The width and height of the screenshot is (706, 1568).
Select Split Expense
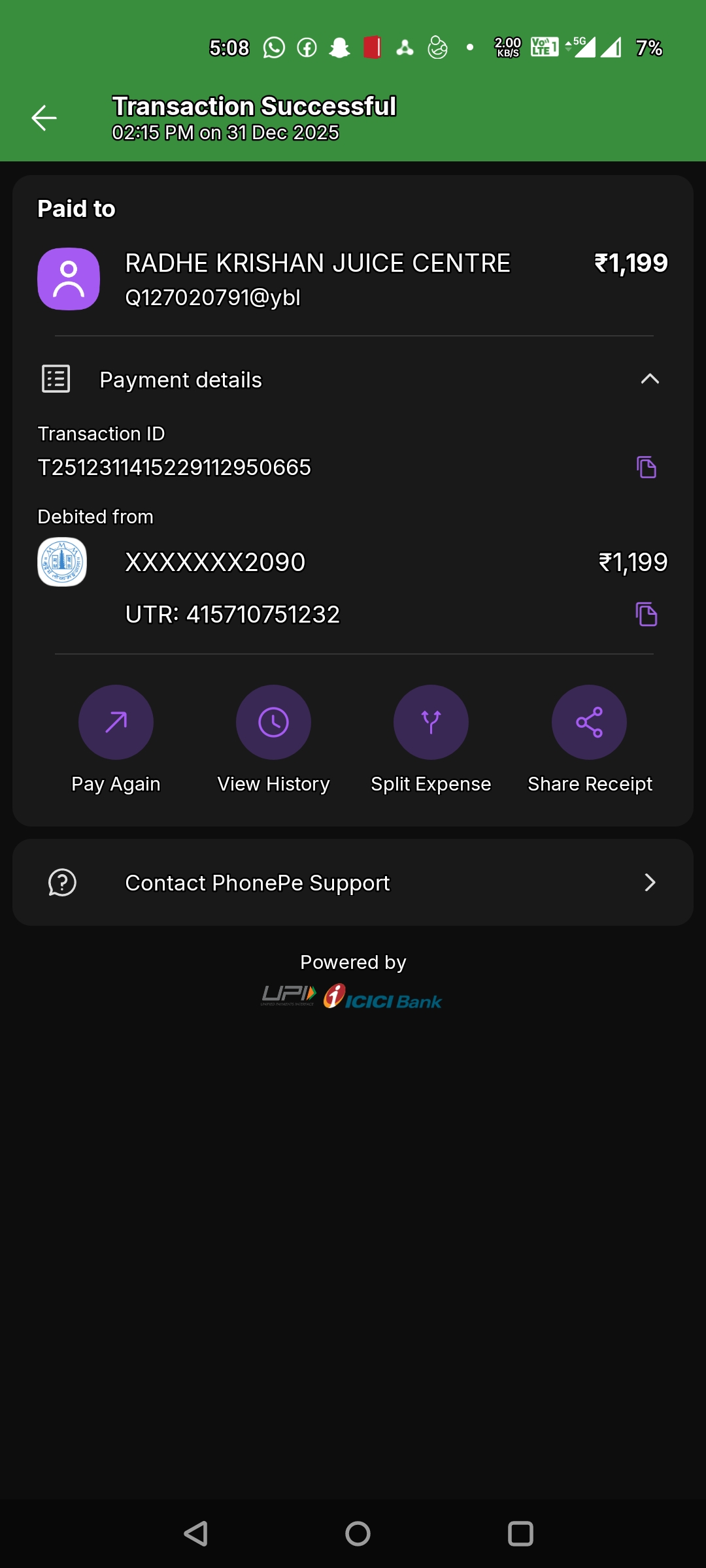coord(431,722)
